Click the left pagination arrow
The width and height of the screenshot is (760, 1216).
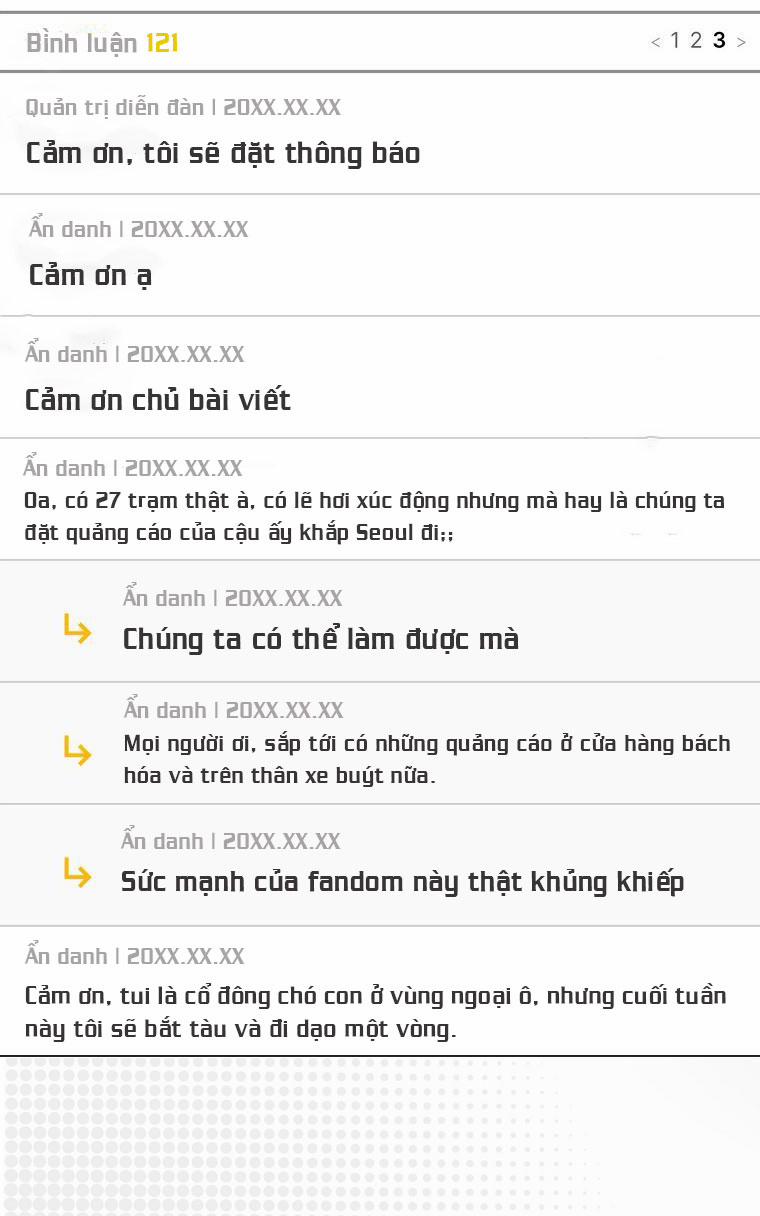tap(656, 42)
